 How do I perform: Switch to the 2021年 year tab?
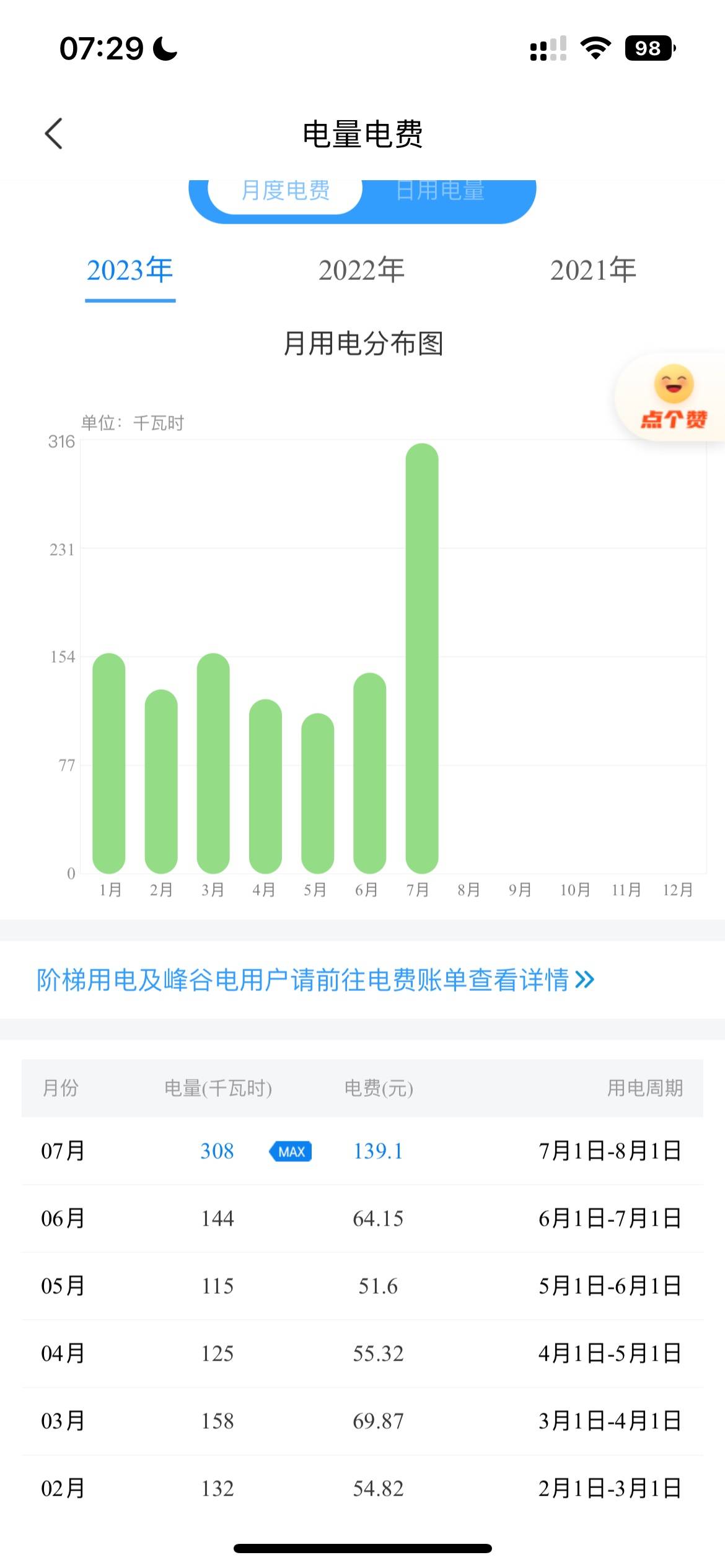coord(594,271)
